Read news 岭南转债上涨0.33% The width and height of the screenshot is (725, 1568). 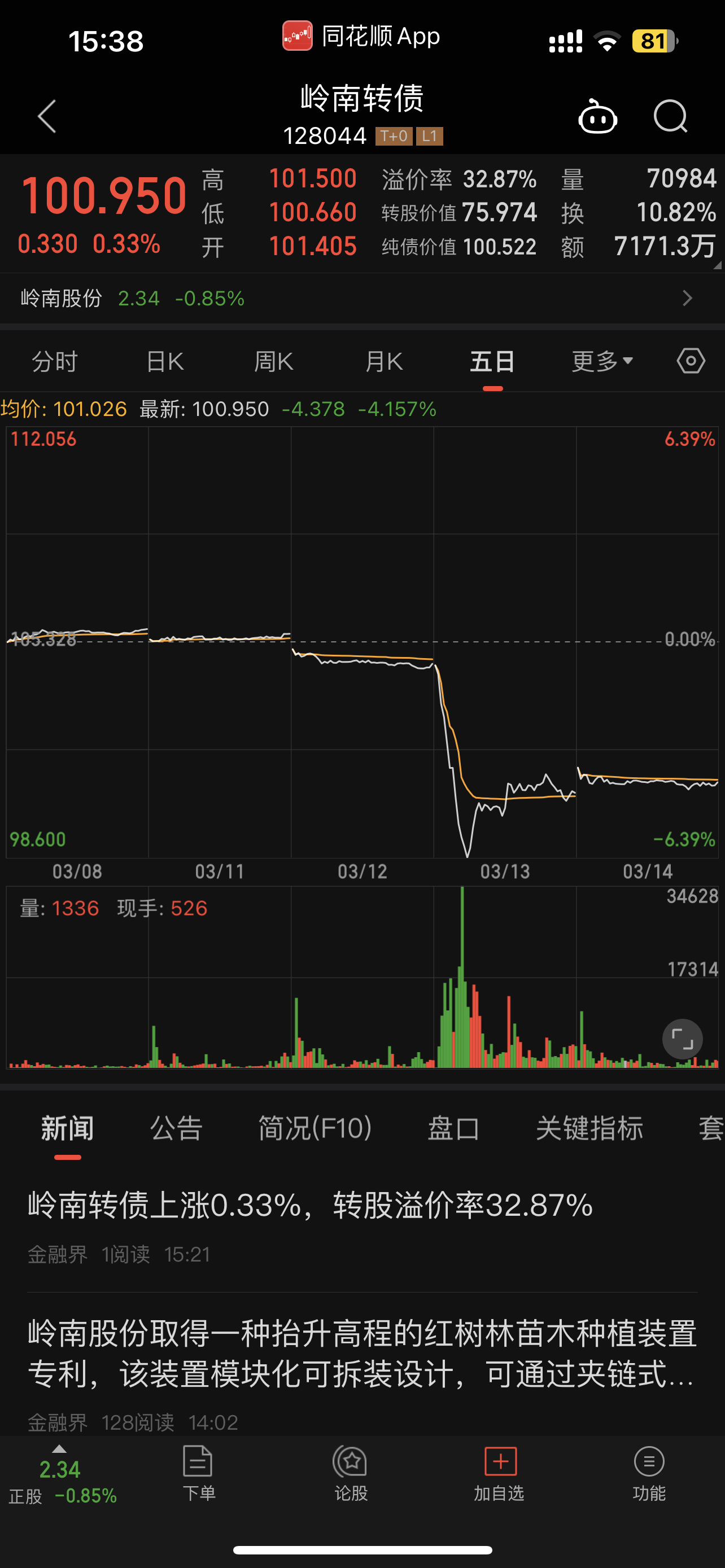click(311, 1205)
